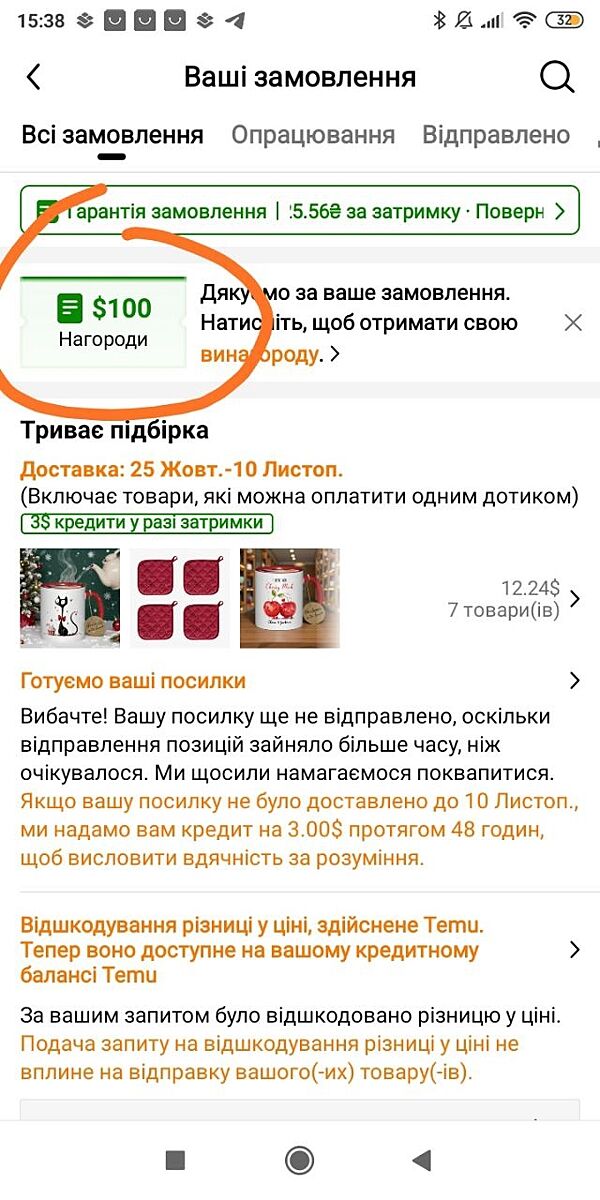Open the Гарантія замовлення banner
Viewport: 600px width, 1200px height.
pyautogui.click(x=300, y=211)
